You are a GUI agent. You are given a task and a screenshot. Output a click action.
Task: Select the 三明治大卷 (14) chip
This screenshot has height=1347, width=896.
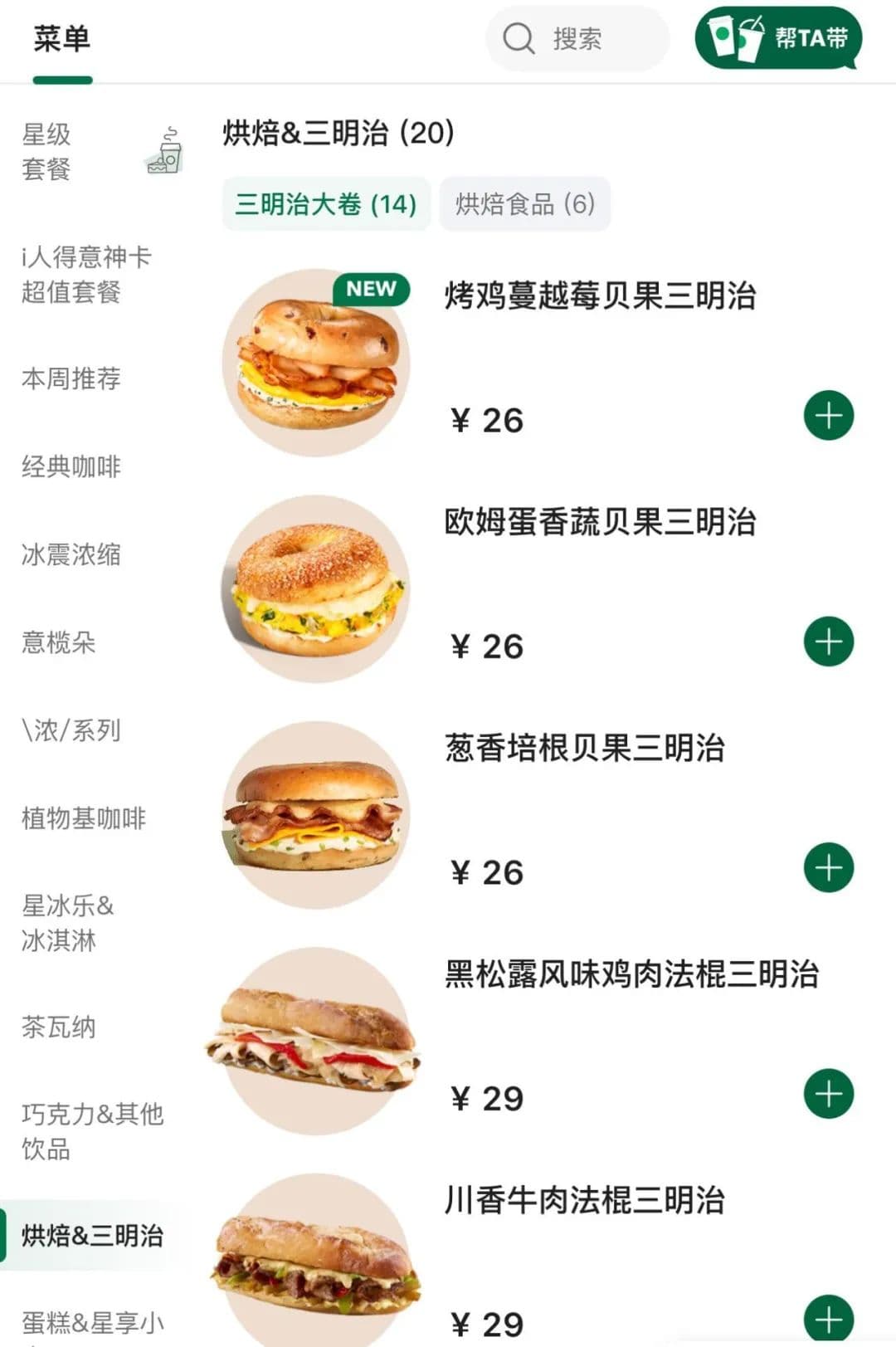click(x=326, y=204)
